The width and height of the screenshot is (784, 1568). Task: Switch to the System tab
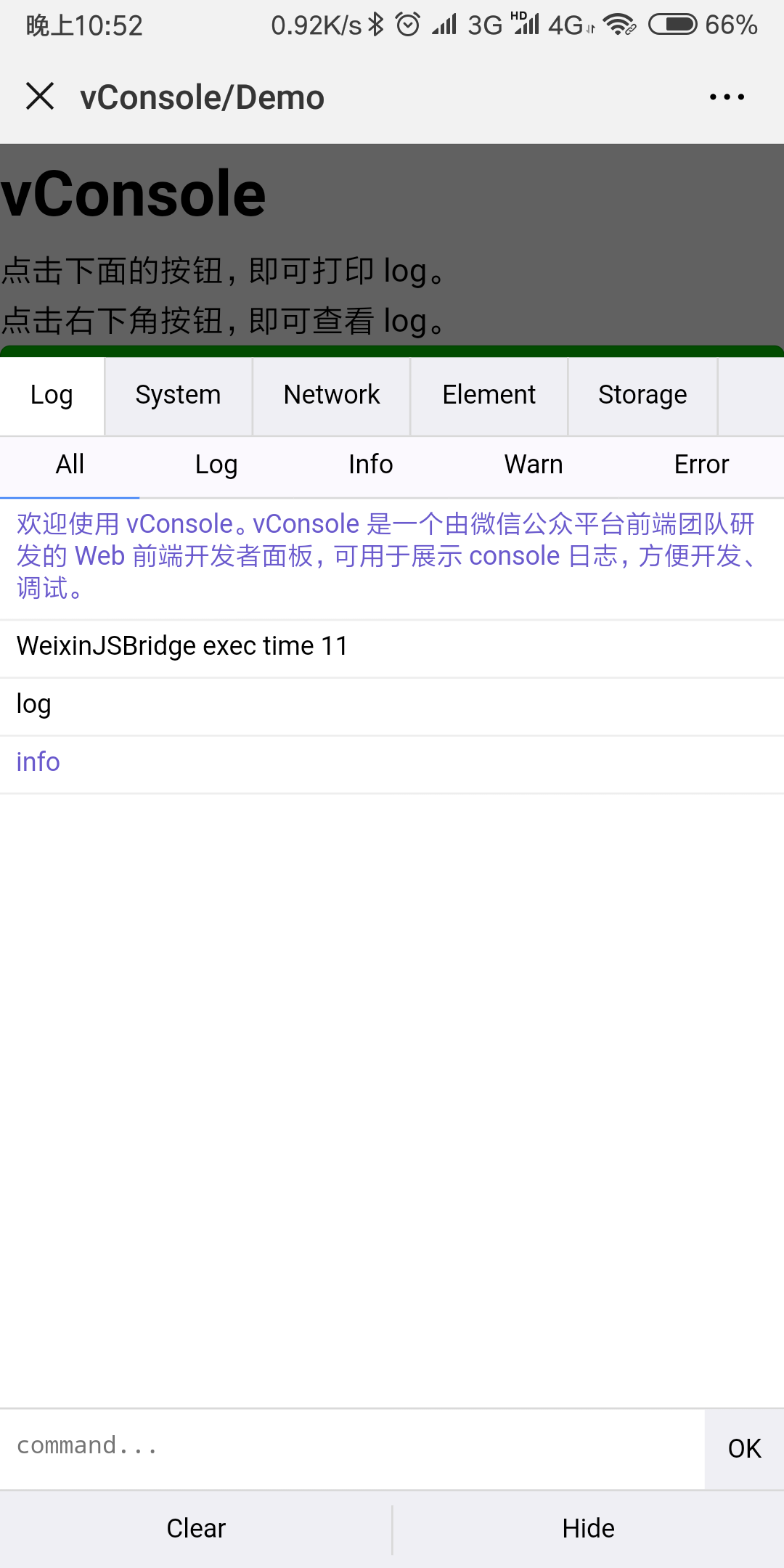click(179, 396)
